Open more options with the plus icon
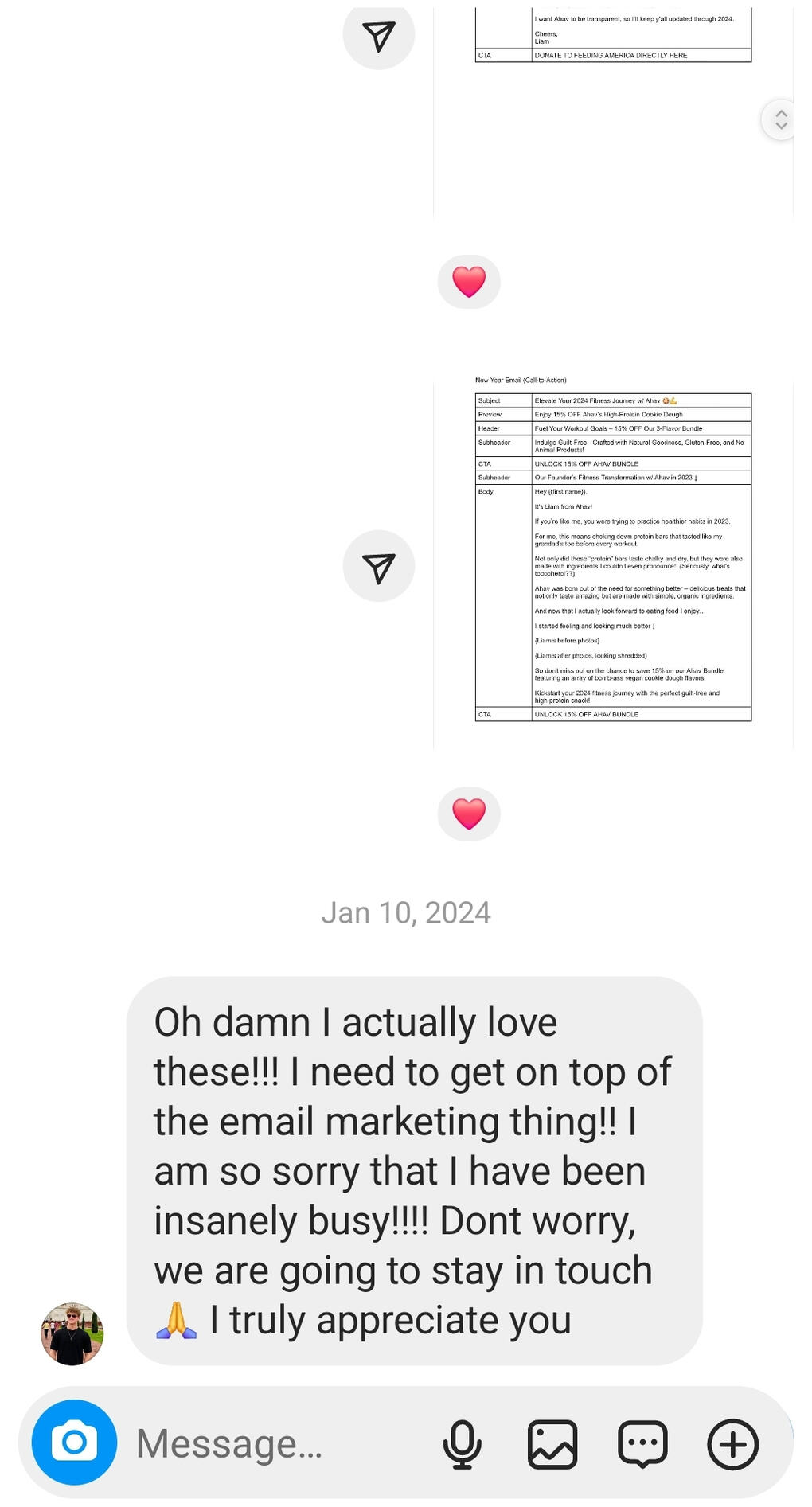Screen dimensions: 812x1507 [x=732, y=1443]
